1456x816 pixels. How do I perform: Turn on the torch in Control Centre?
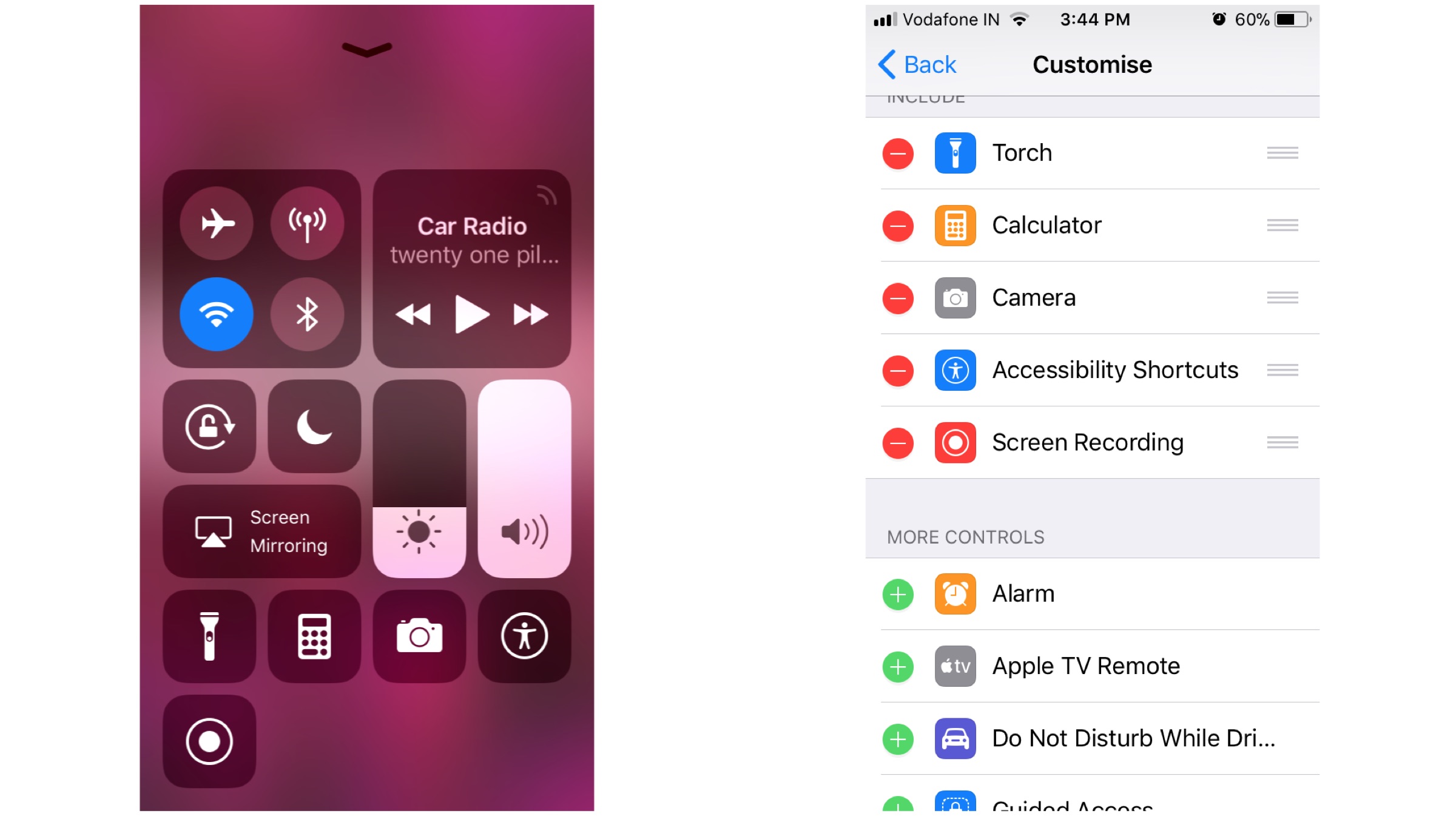209,636
